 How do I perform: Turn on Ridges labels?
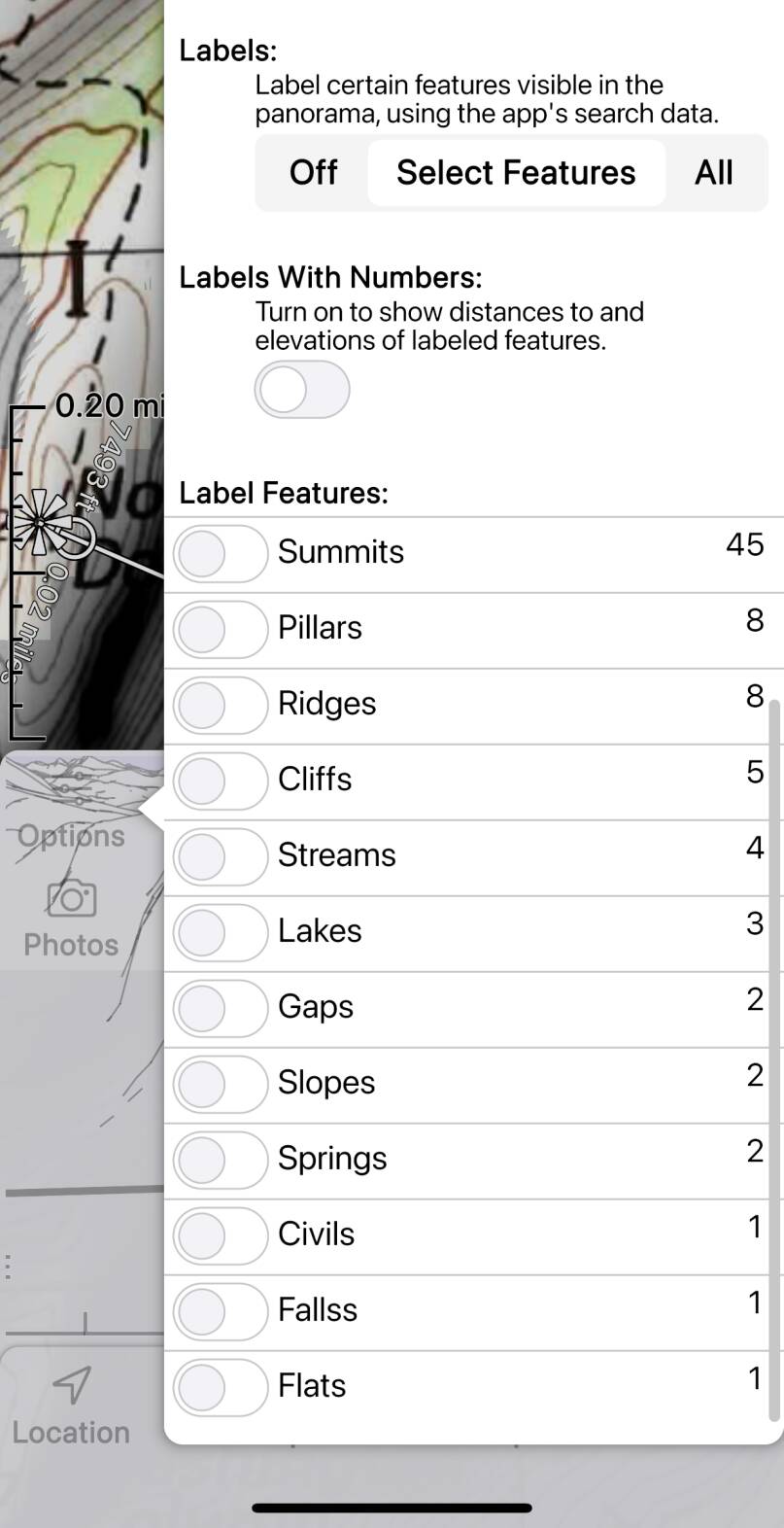tap(221, 706)
